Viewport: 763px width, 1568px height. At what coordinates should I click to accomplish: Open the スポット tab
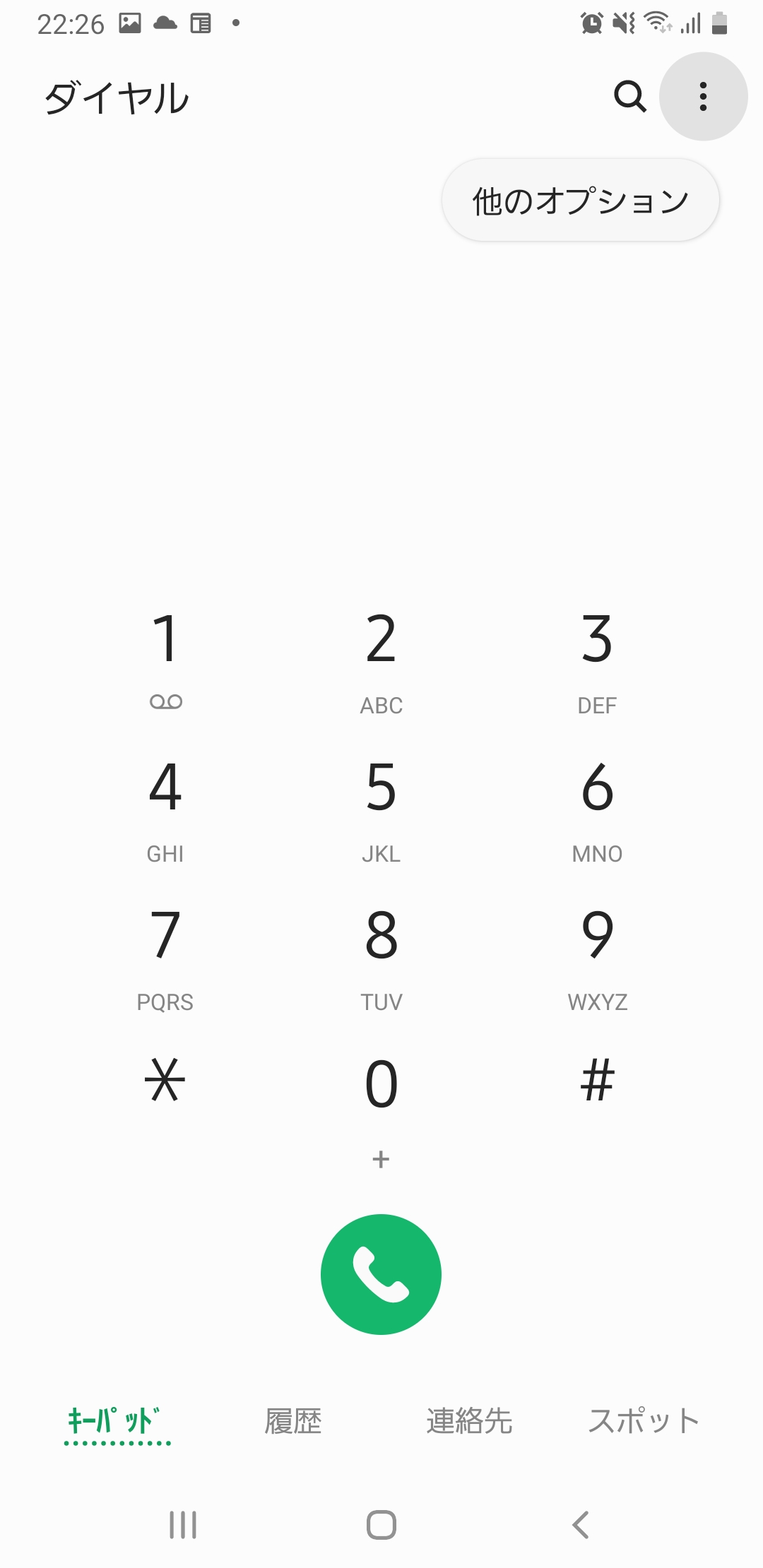pyautogui.click(x=644, y=1421)
